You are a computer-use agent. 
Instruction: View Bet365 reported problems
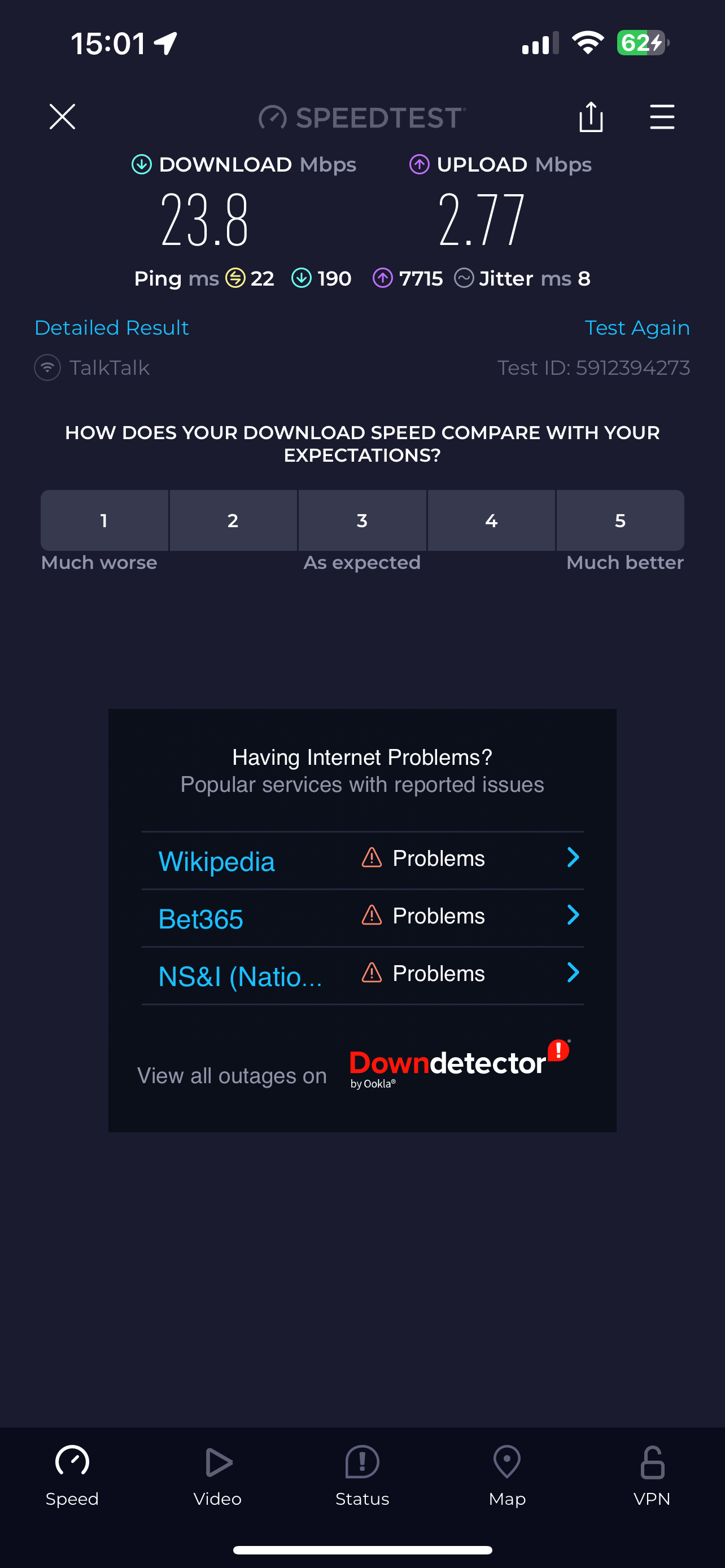point(362,917)
